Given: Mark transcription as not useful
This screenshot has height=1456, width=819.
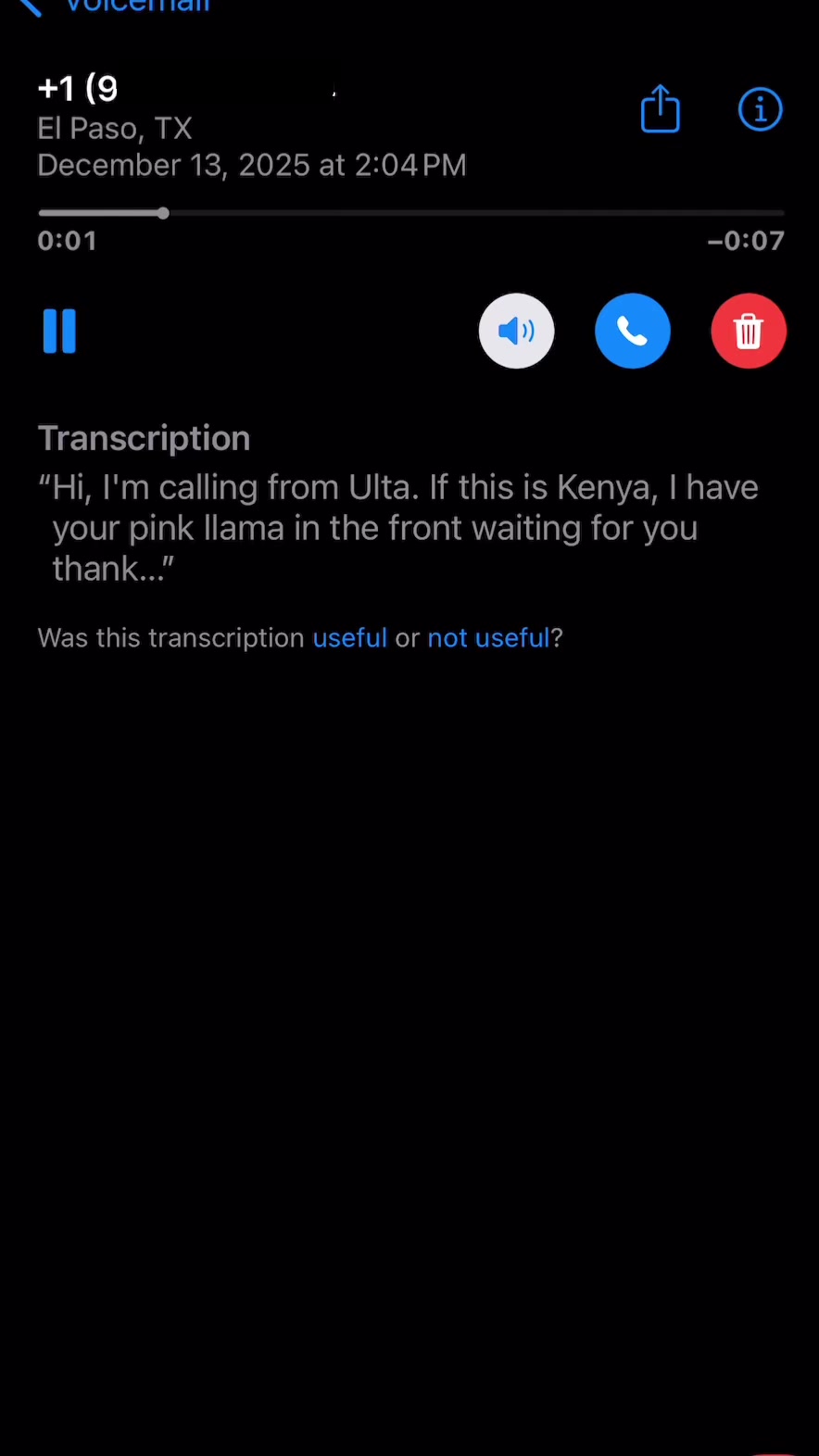Looking at the screenshot, I should [x=488, y=638].
